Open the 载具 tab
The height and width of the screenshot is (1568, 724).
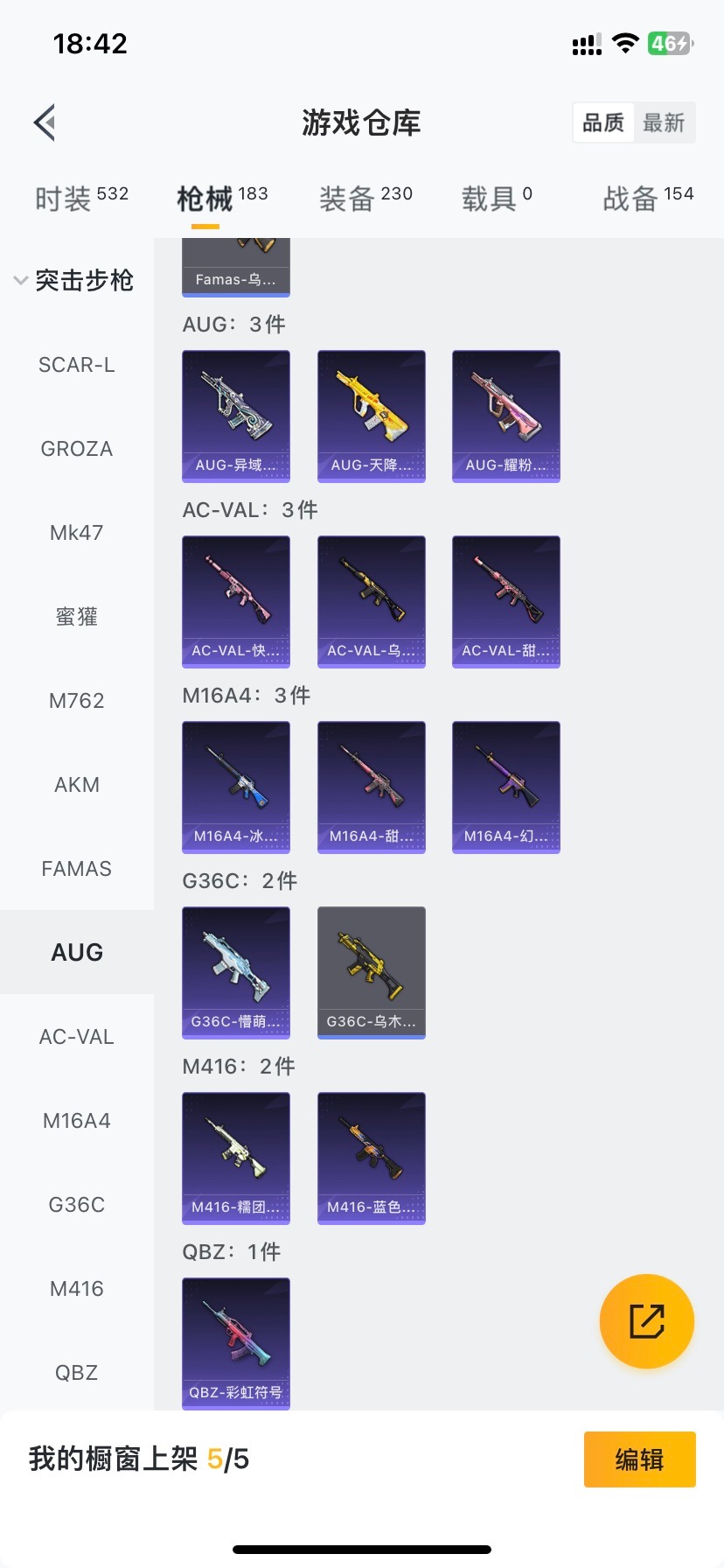[x=496, y=199]
